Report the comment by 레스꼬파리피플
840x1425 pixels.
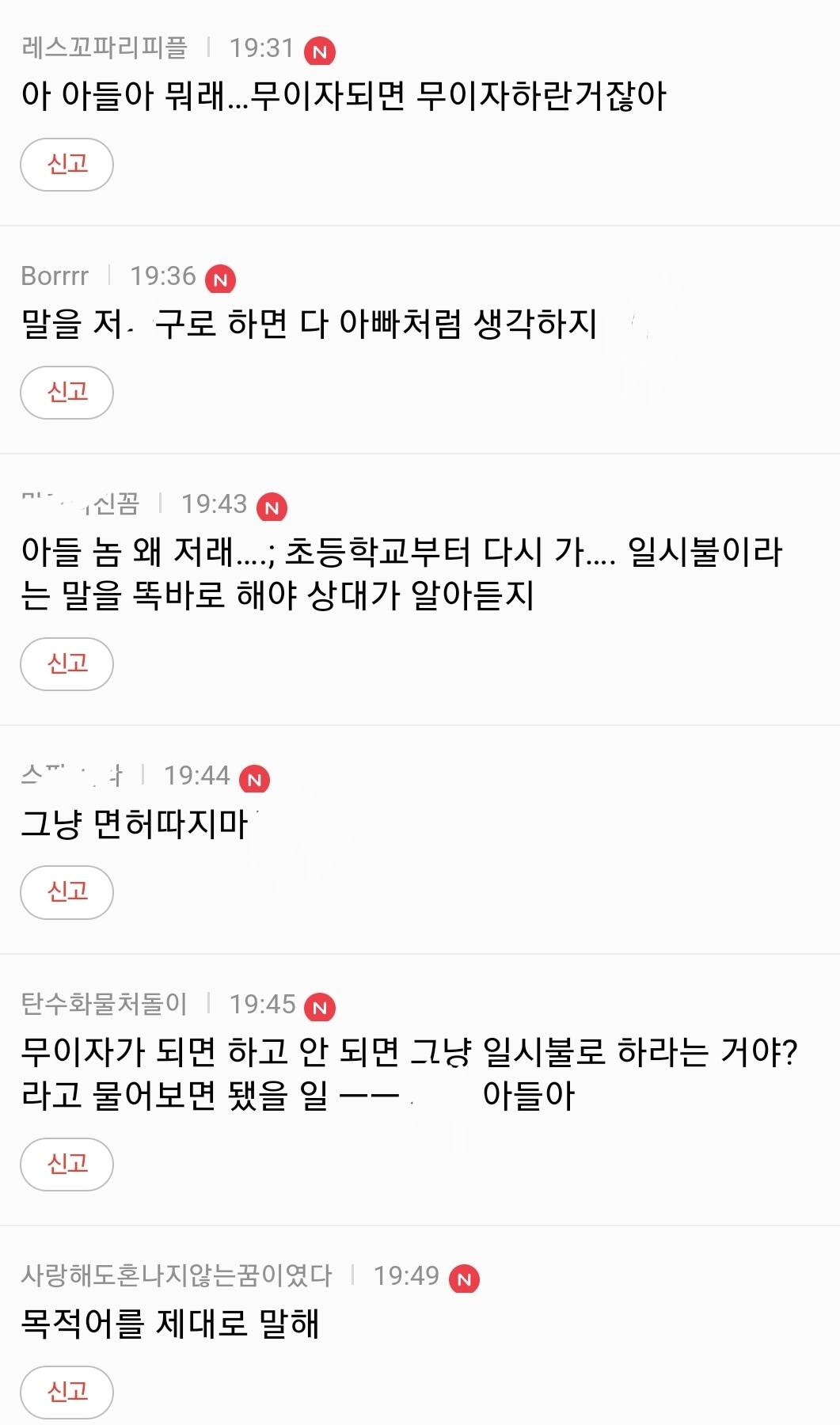tap(67, 165)
